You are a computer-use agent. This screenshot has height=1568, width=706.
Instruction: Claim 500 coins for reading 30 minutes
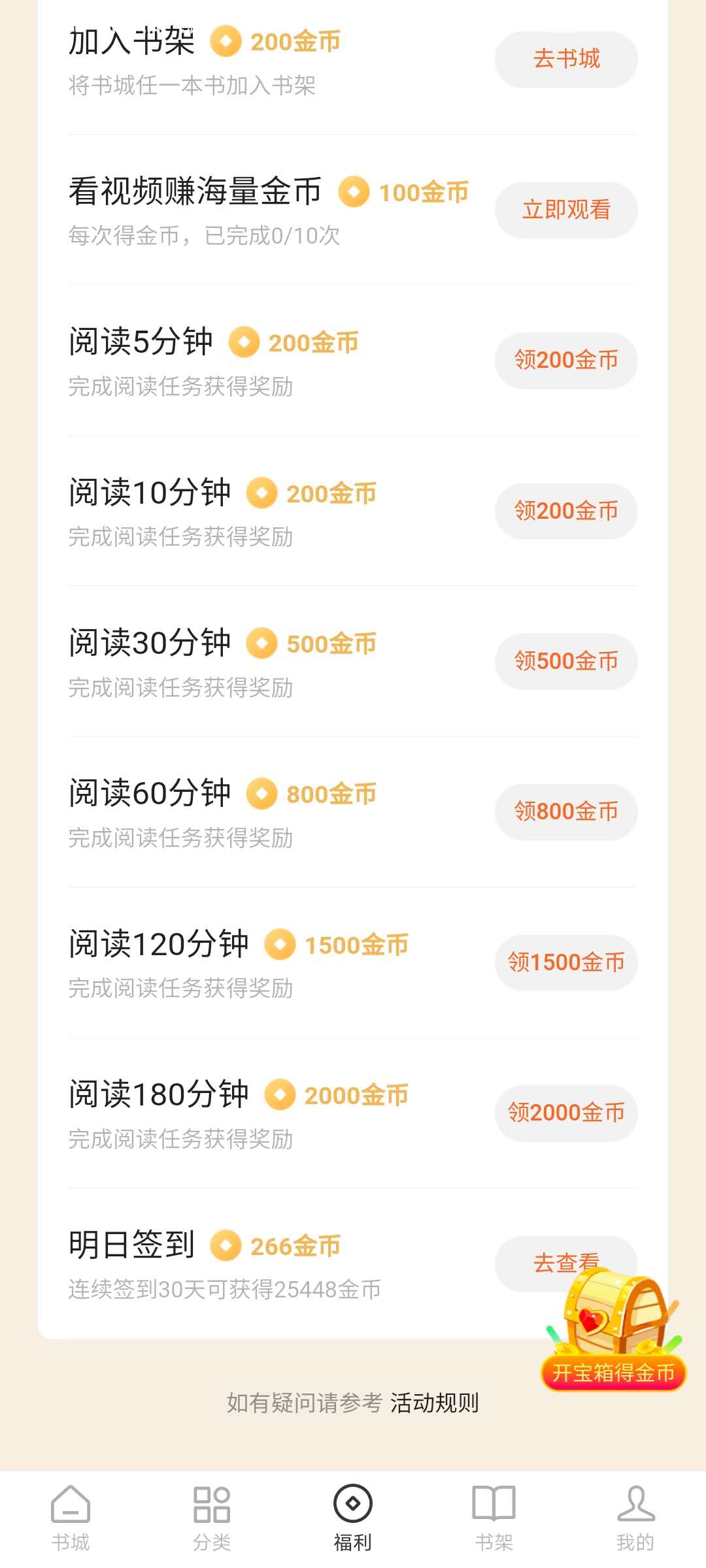pos(566,661)
